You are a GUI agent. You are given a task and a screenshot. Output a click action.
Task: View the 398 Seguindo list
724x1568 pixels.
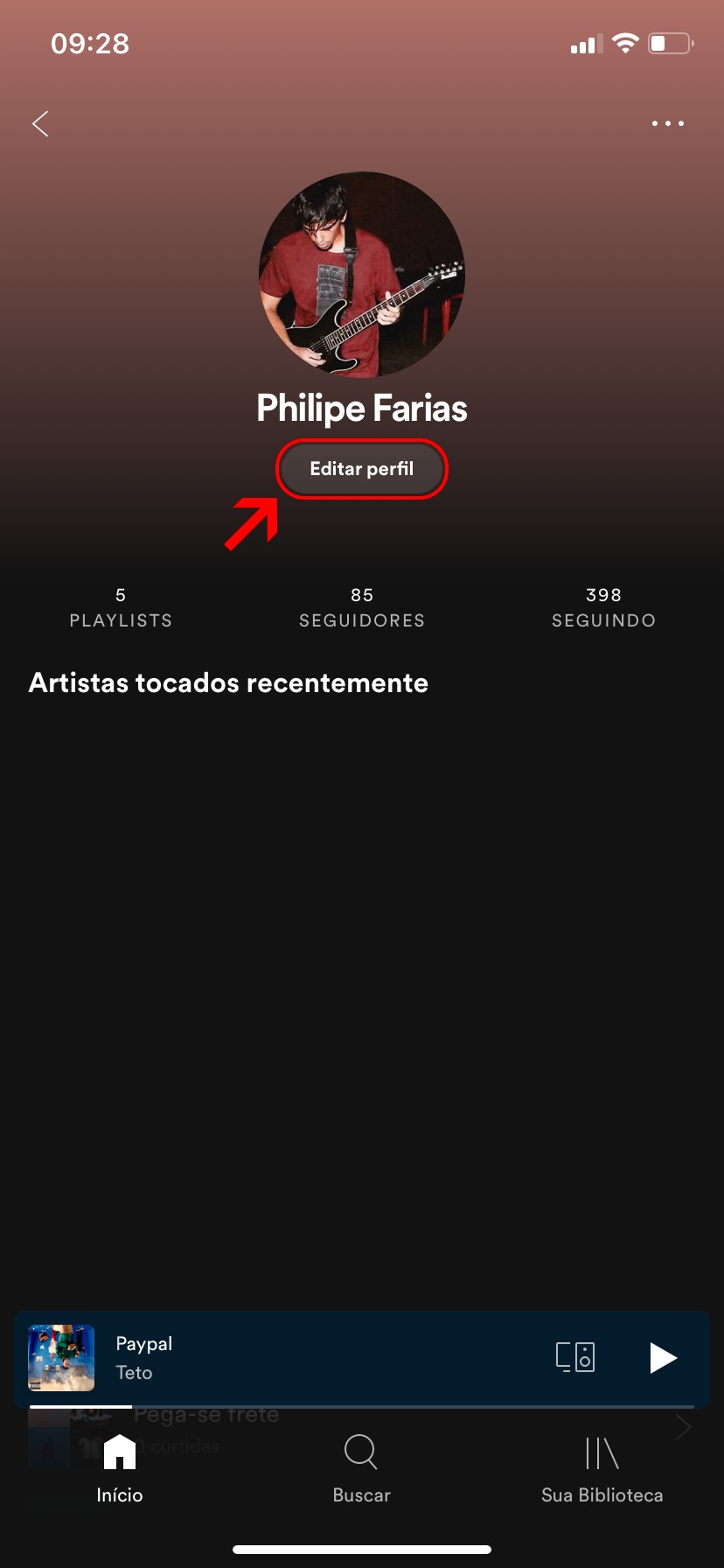pyautogui.click(x=603, y=607)
